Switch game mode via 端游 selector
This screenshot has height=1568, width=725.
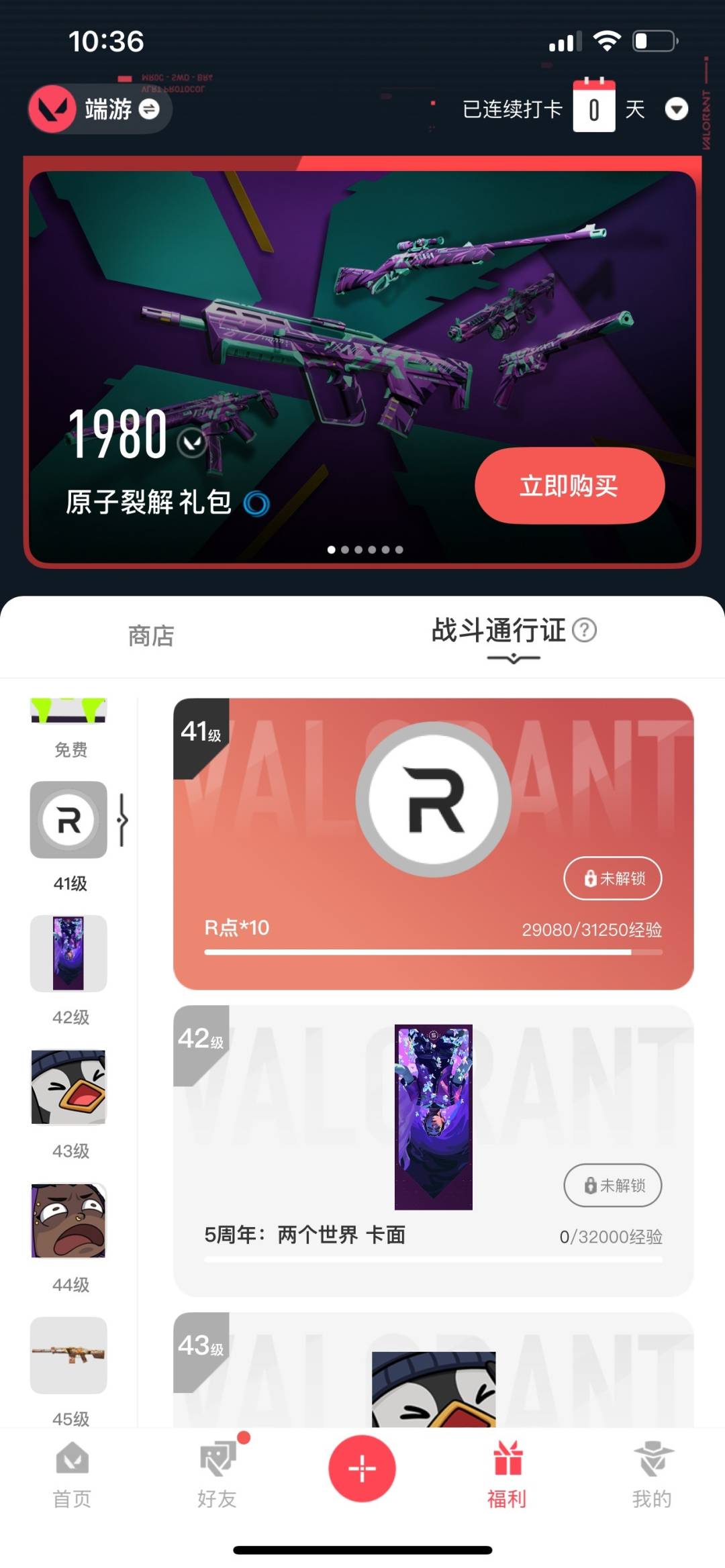pyautogui.click(x=101, y=109)
